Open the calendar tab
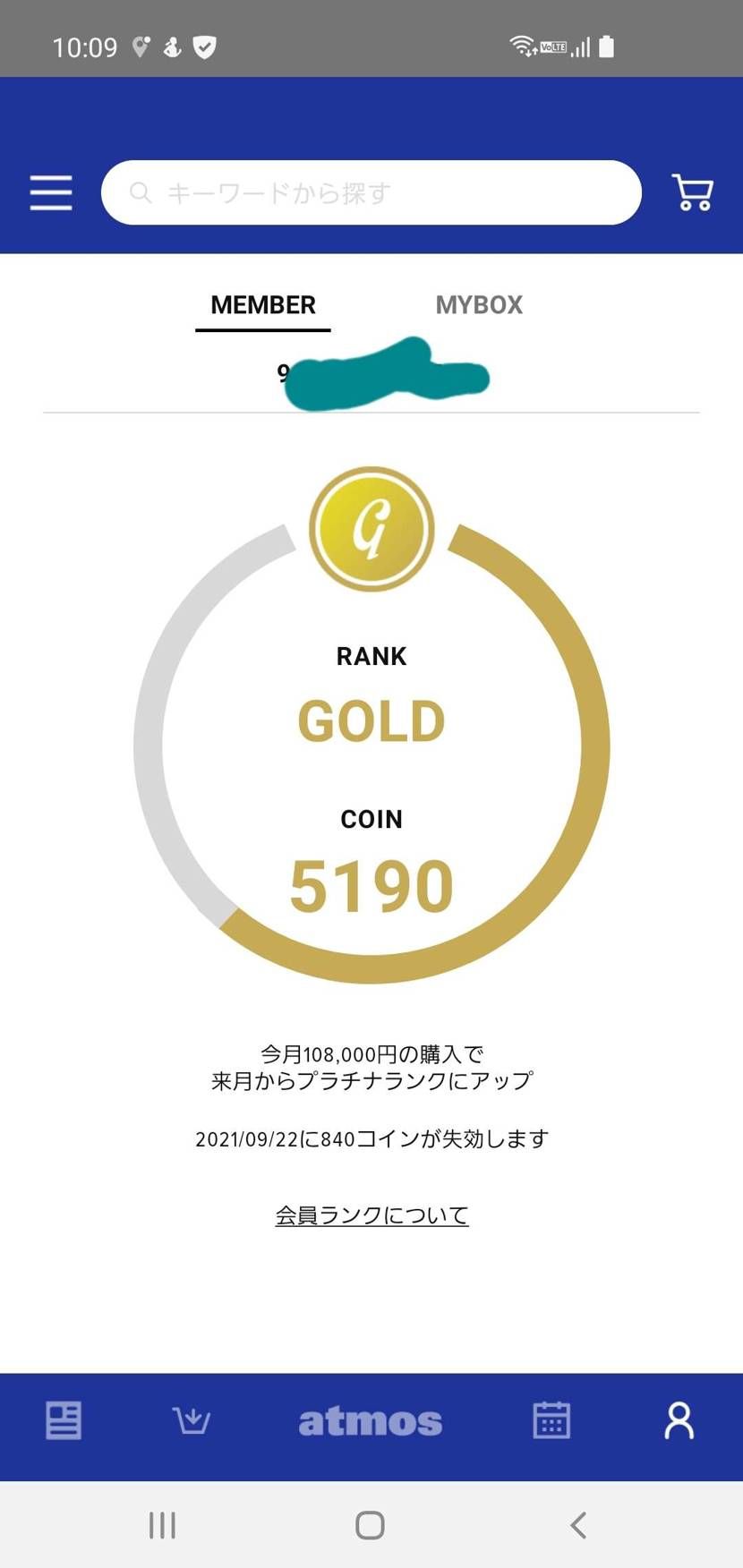743x1568 pixels. coord(551,1420)
